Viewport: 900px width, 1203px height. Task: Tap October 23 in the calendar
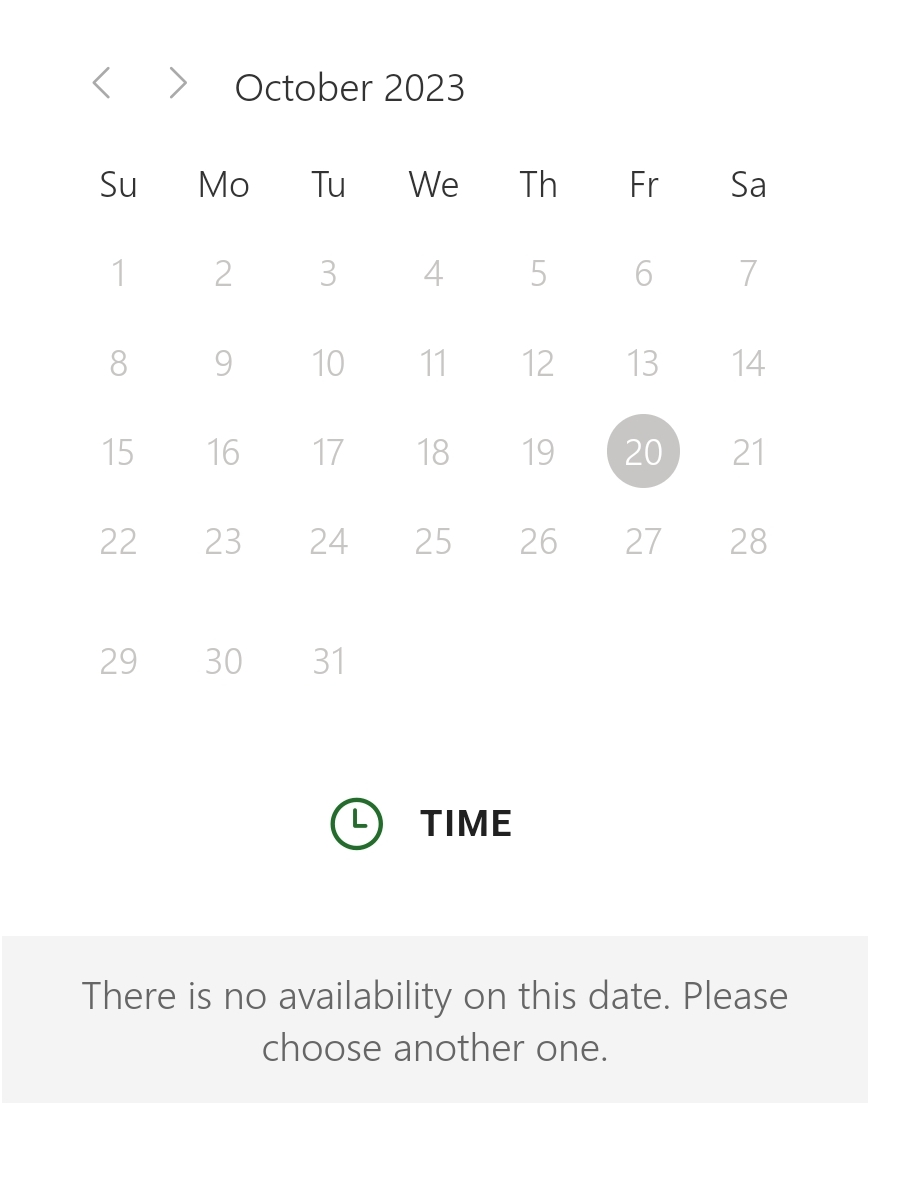(x=223, y=541)
